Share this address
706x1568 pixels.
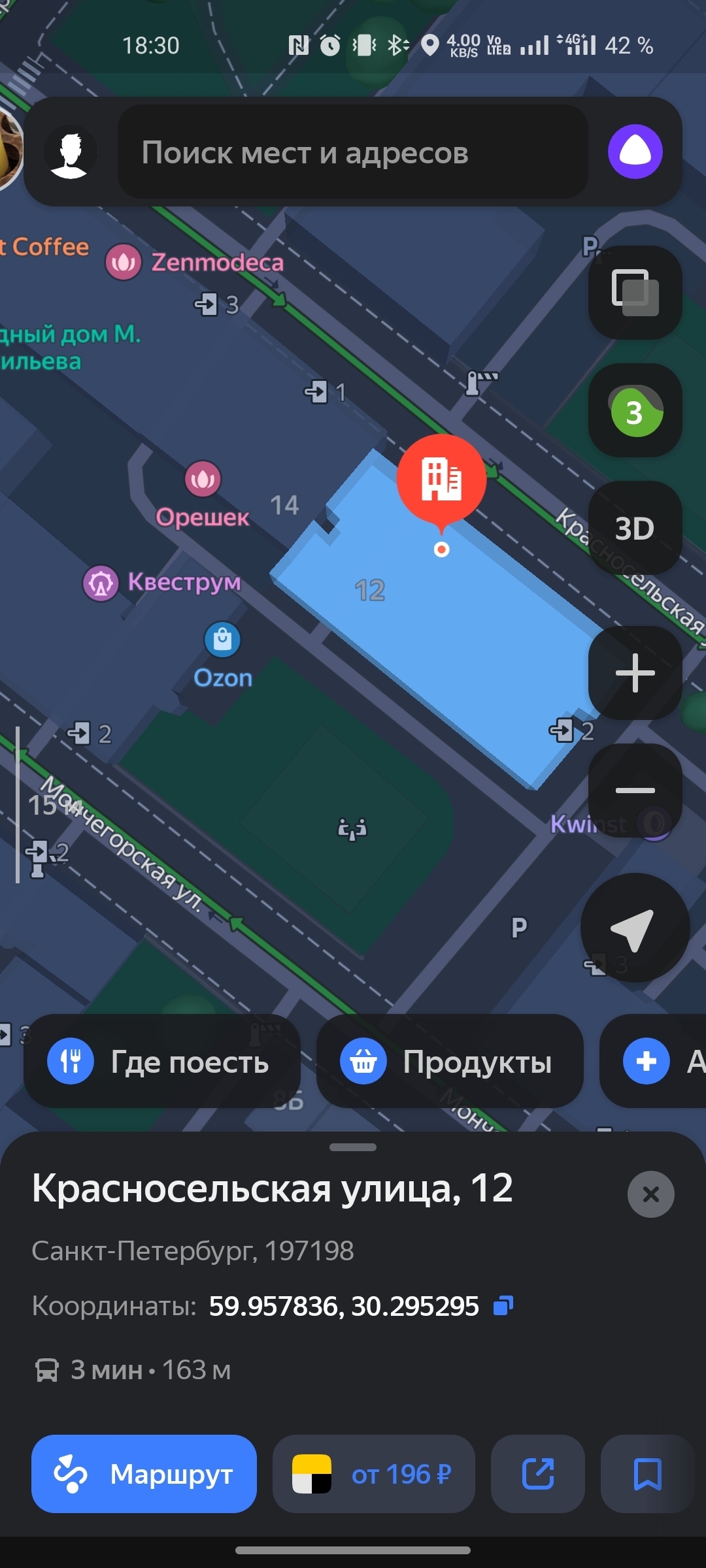tap(537, 1474)
